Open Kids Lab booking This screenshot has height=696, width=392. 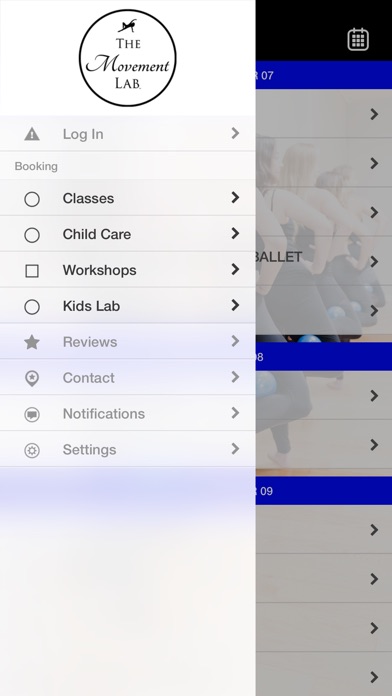pyautogui.click(x=127, y=306)
